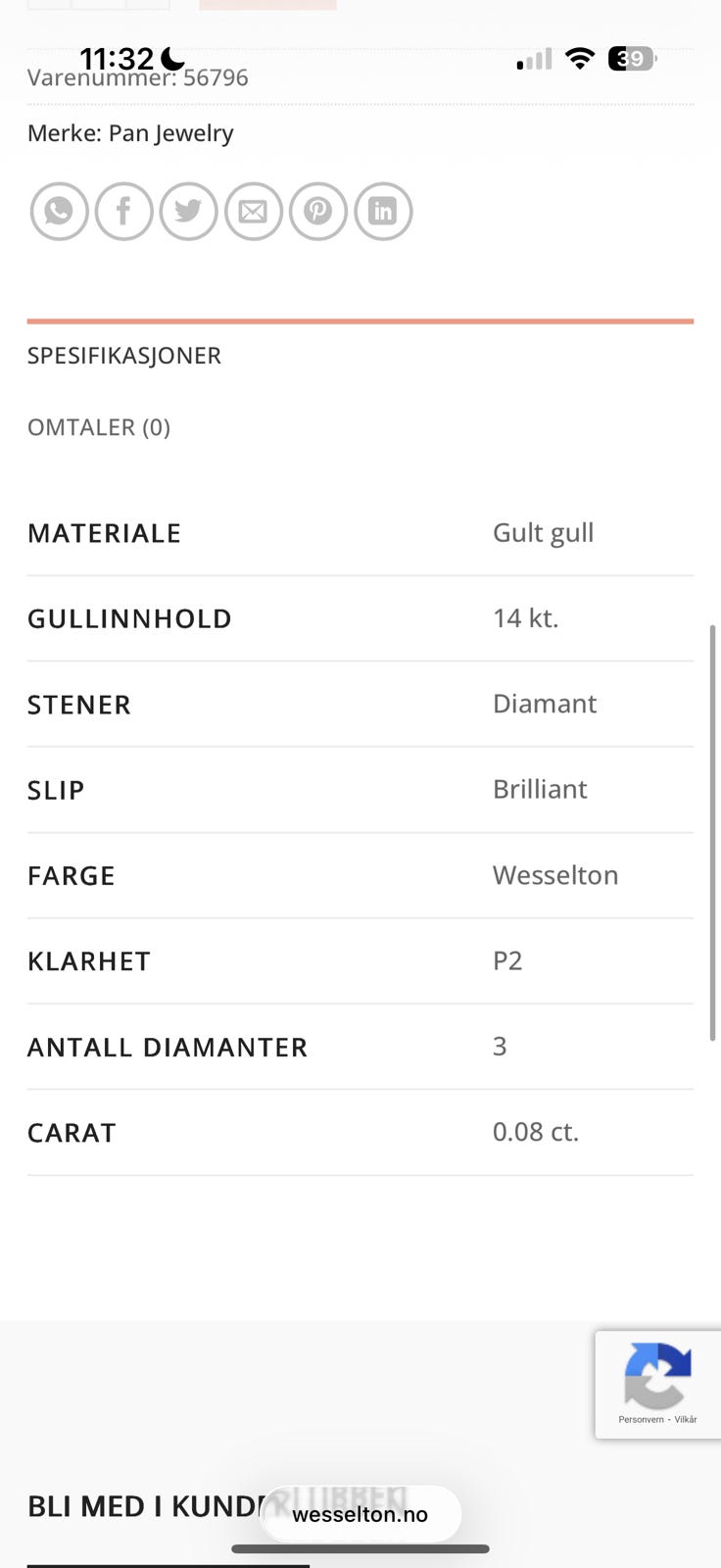Share the product on Facebook

click(x=123, y=211)
